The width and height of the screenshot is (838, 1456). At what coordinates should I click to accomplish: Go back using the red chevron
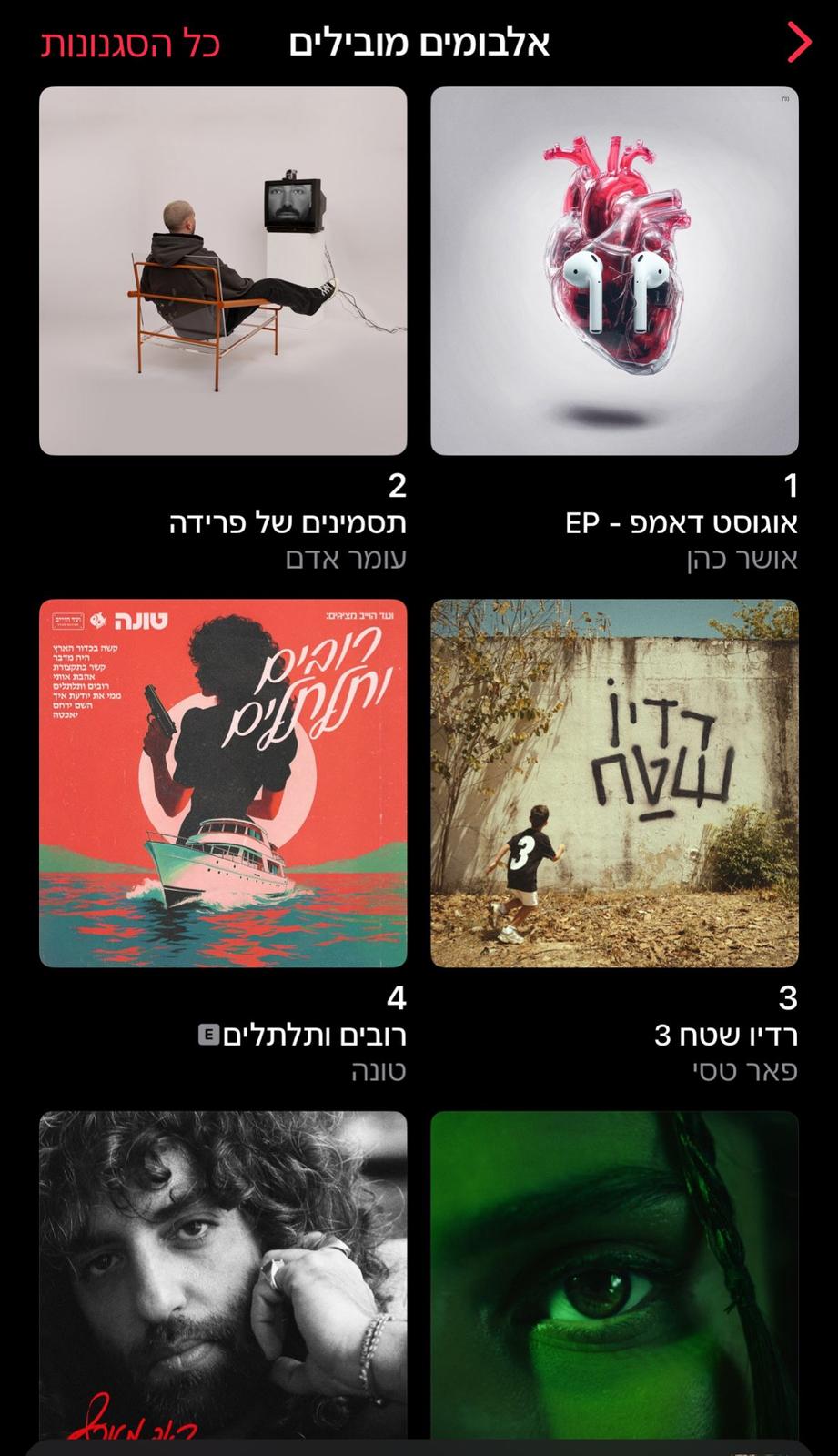tap(798, 43)
